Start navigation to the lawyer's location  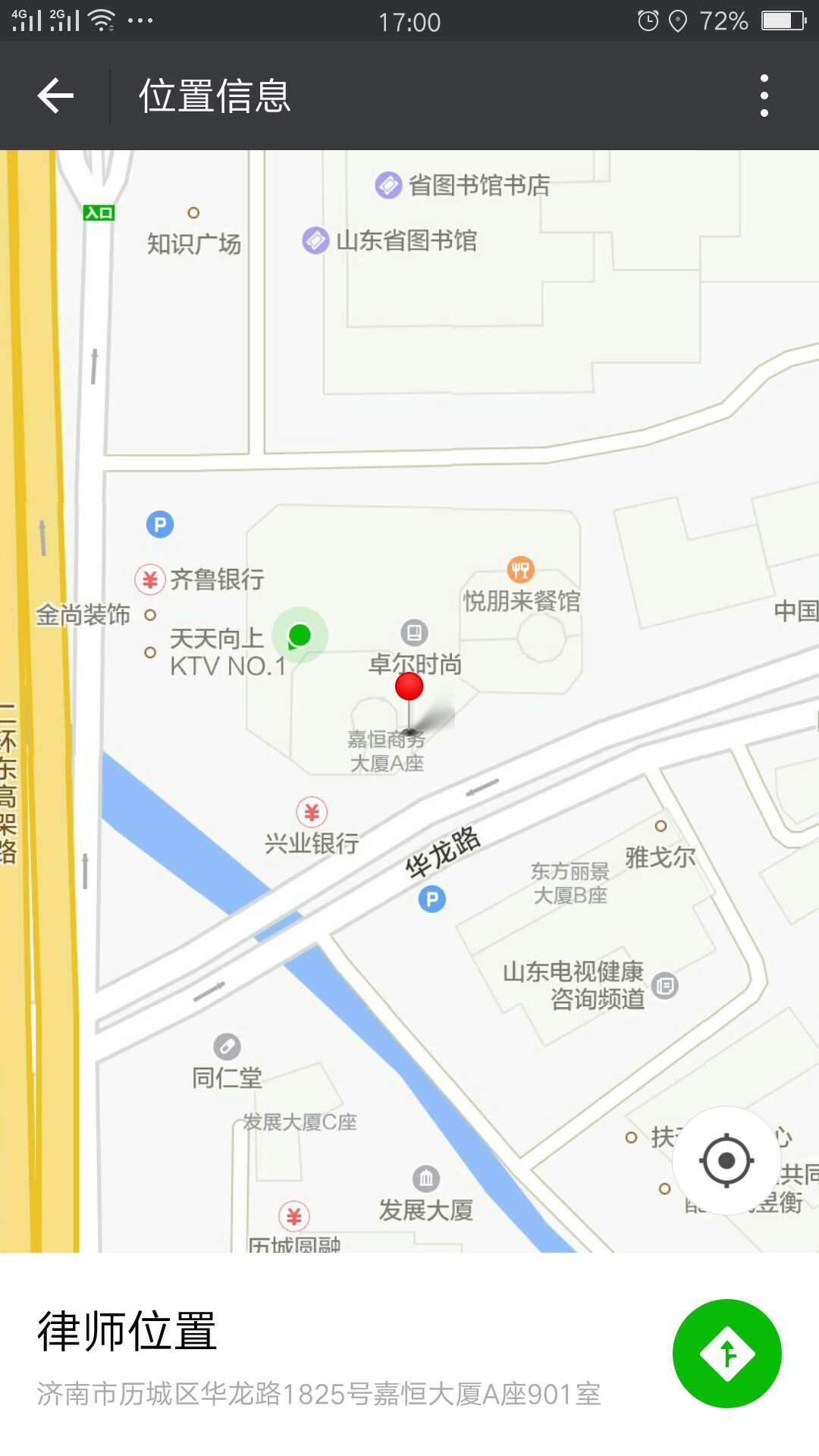point(726,1354)
